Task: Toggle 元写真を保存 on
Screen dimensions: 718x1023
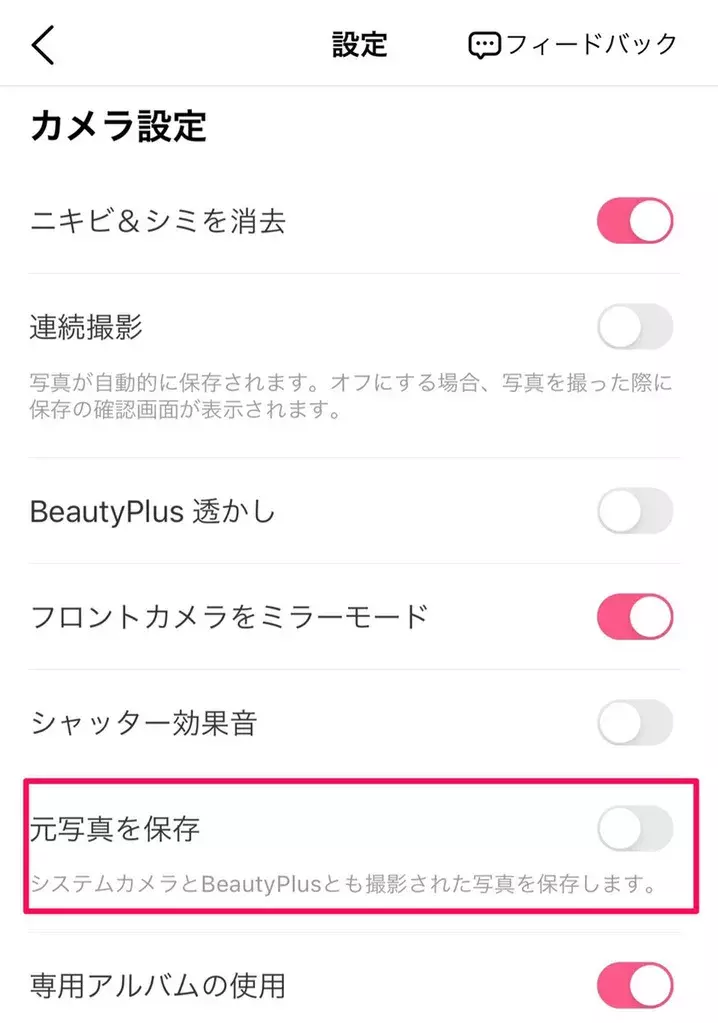Action: tap(634, 828)
